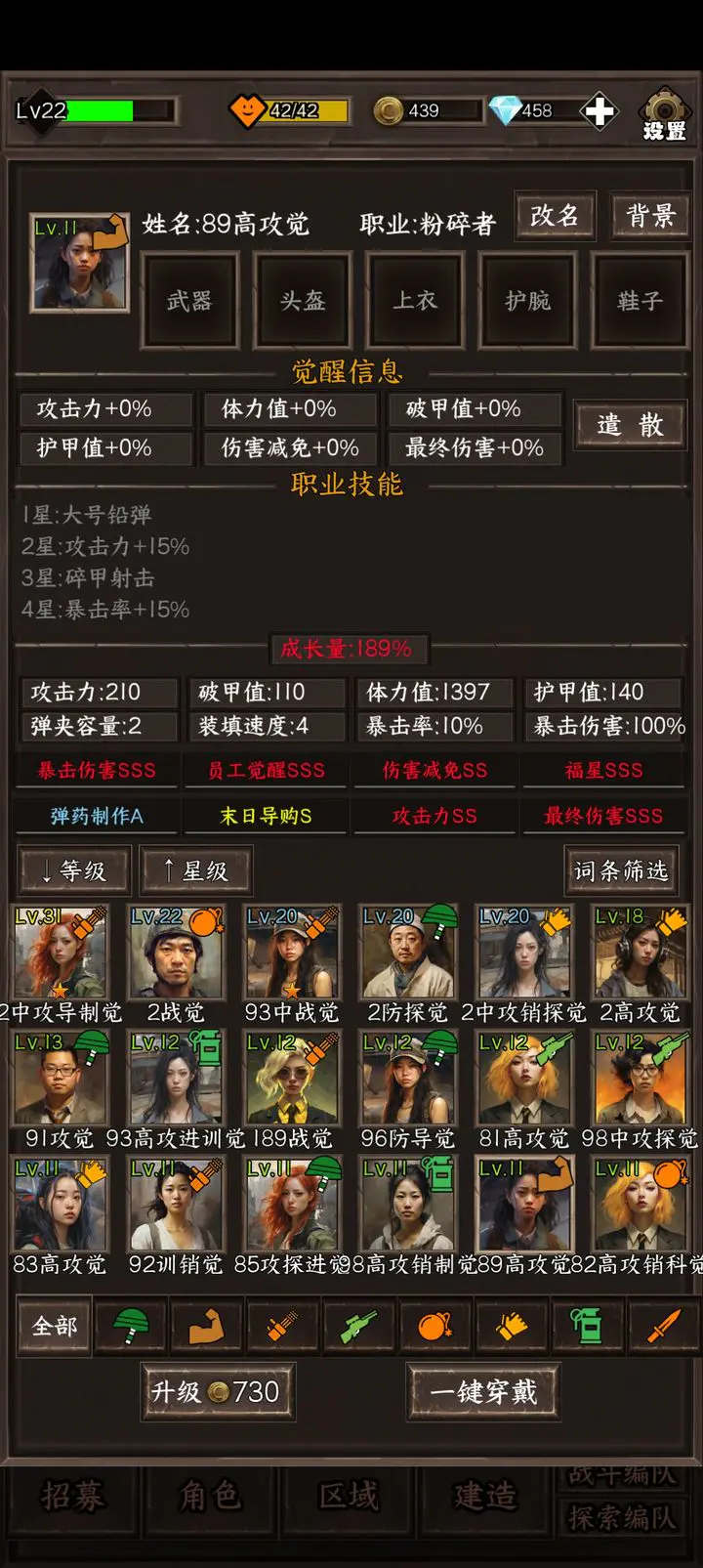This screenshot has height=1568, width=703.
Task: Auto-equip gear with 一键穿戴
Action: (483, 1391)
